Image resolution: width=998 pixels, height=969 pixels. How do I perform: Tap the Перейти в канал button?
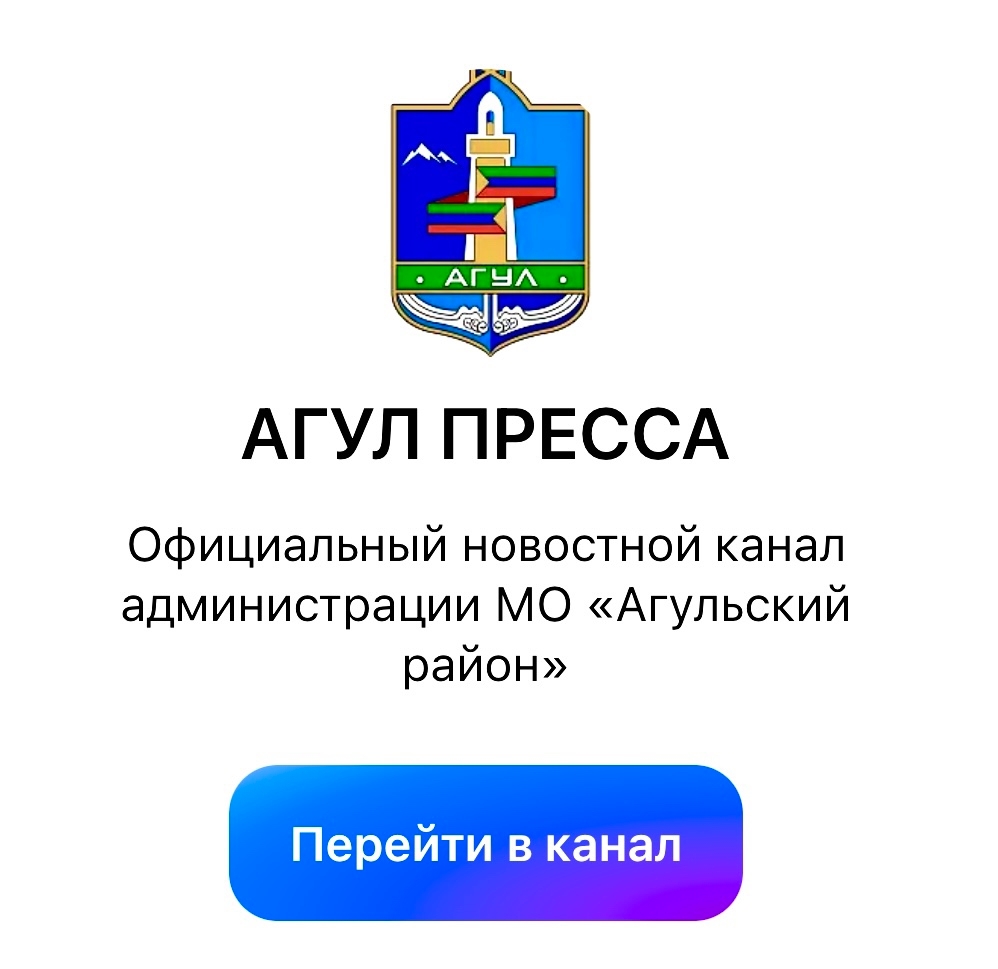[x=486, y=843]
